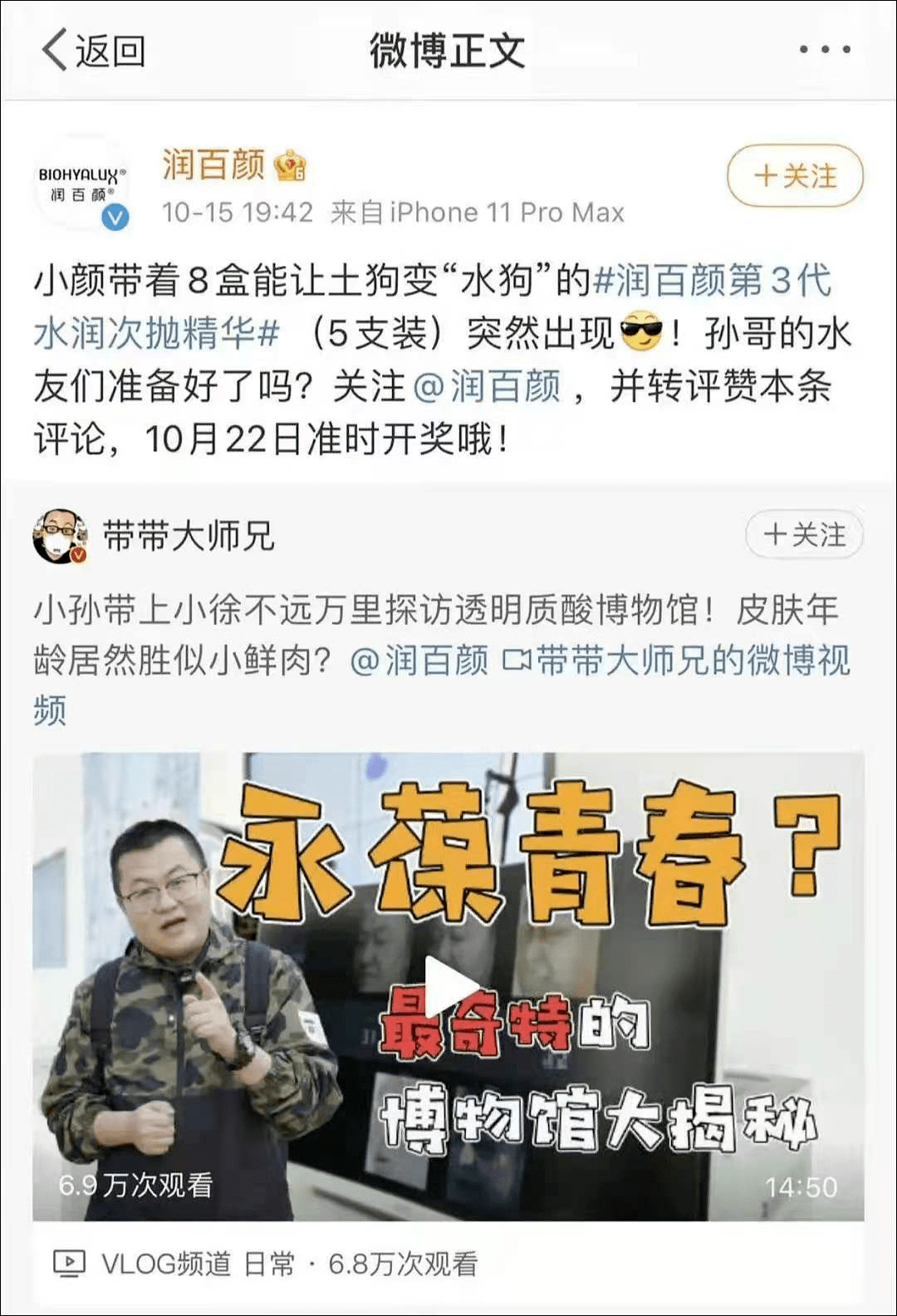Open the three-dot overflow menu
This screenshot has width=897, height=1316.
[x=824, y=50]
